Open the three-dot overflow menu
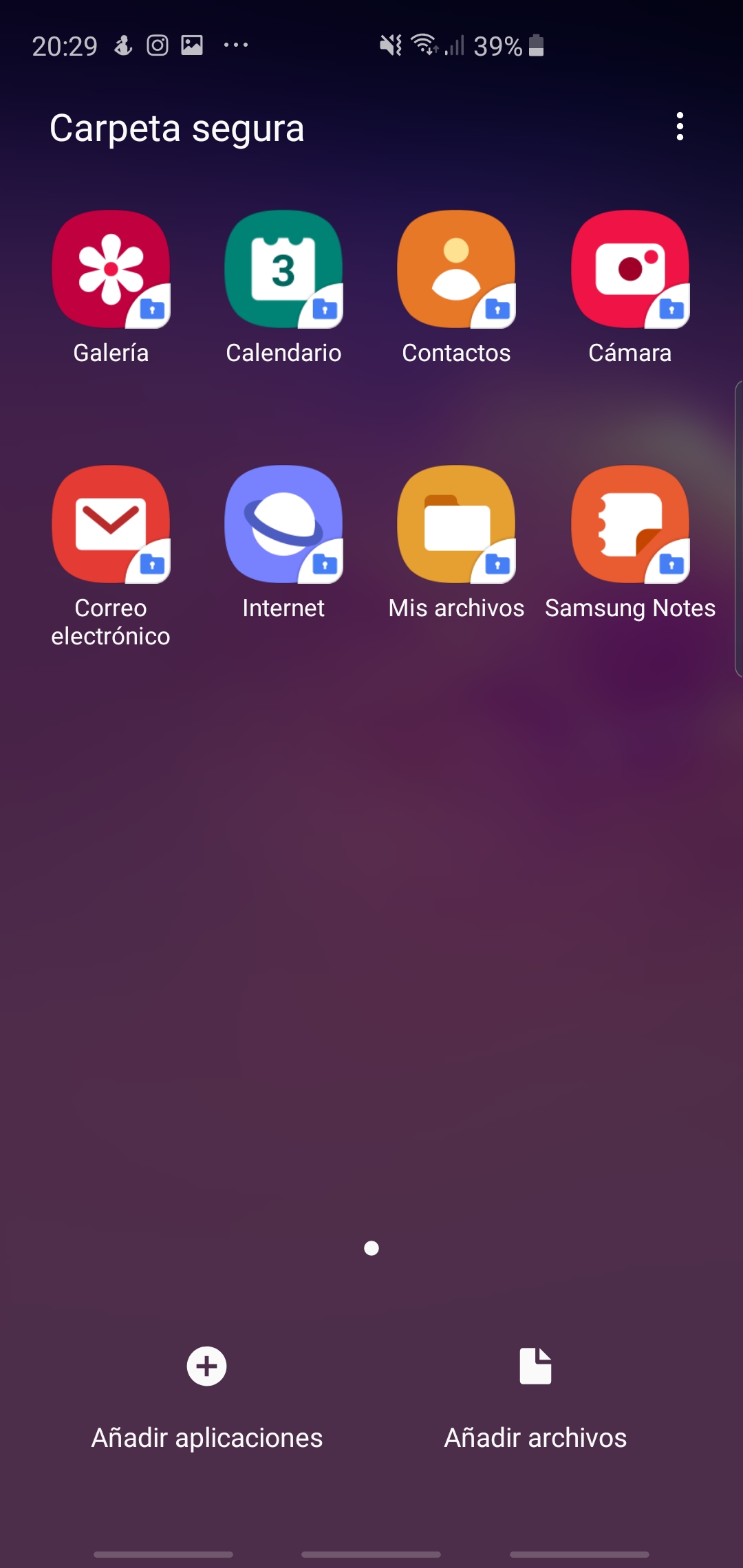The width and height of the screenshot is (743, 1568). 680,127
